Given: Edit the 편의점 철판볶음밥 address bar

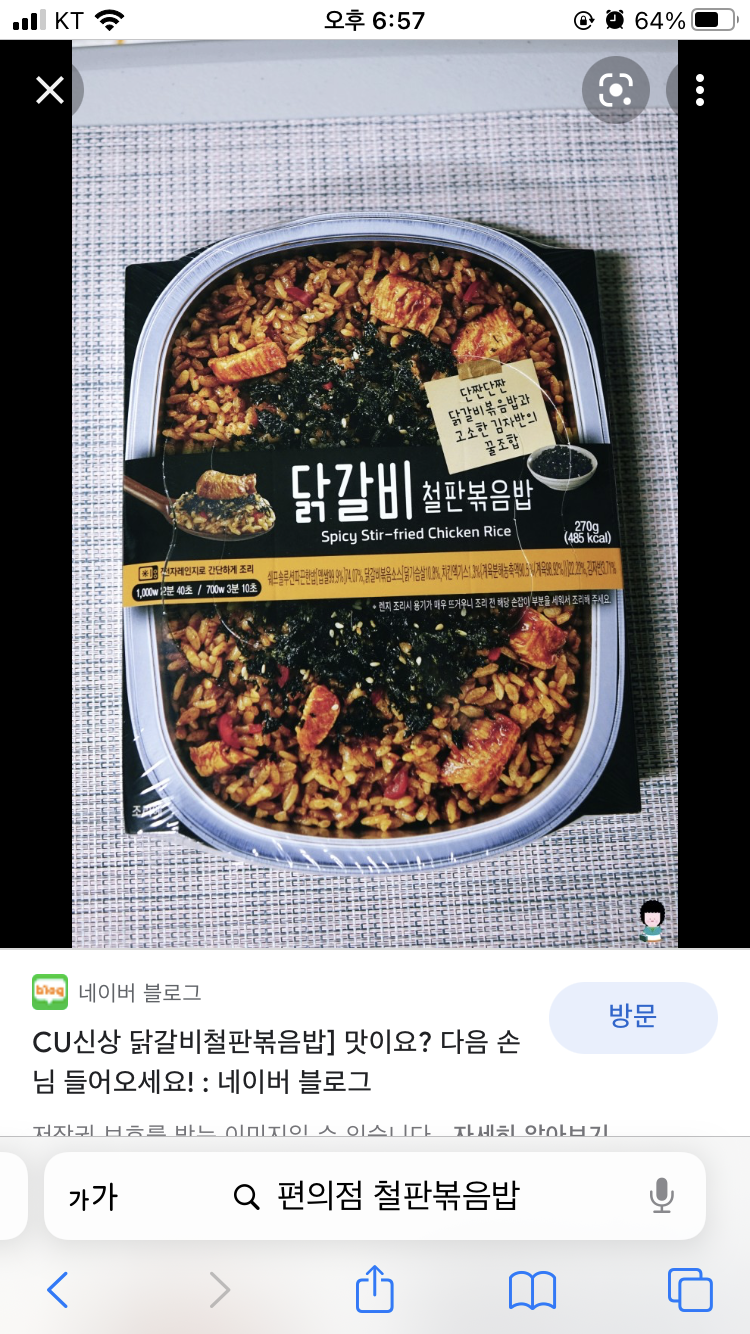Looking at the screenshot, I should tap(398, 1196).
